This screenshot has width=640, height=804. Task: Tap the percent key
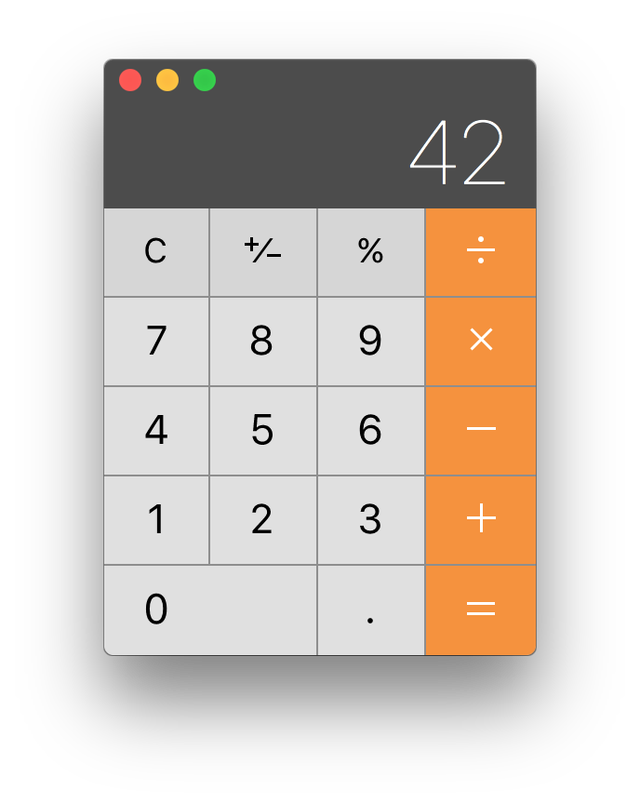371,252
